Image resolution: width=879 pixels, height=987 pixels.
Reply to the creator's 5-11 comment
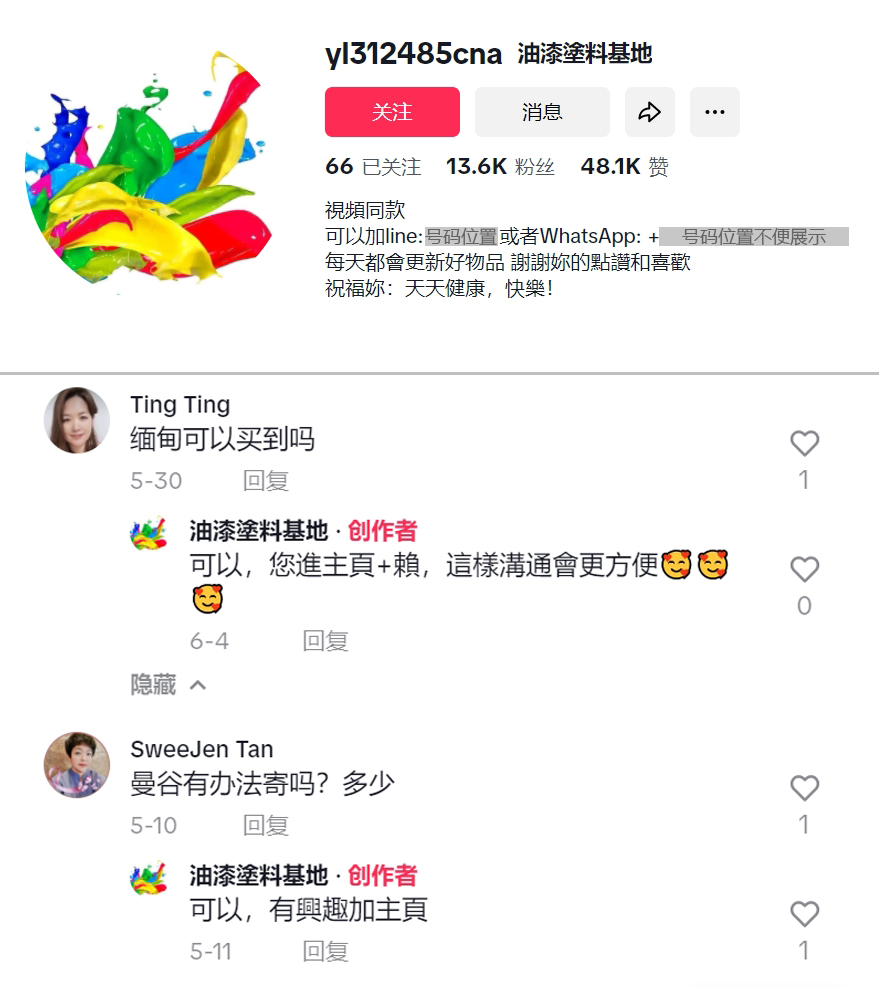coord(325,951)
